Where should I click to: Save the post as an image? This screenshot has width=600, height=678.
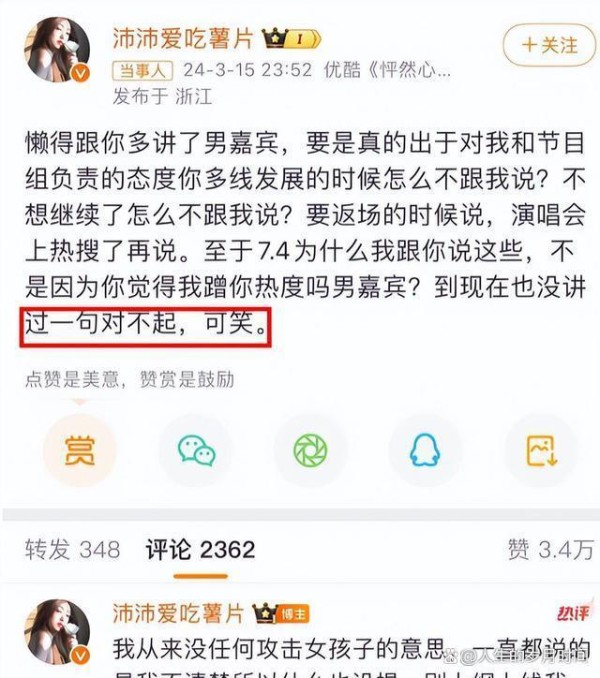click(x=541, y=451)
